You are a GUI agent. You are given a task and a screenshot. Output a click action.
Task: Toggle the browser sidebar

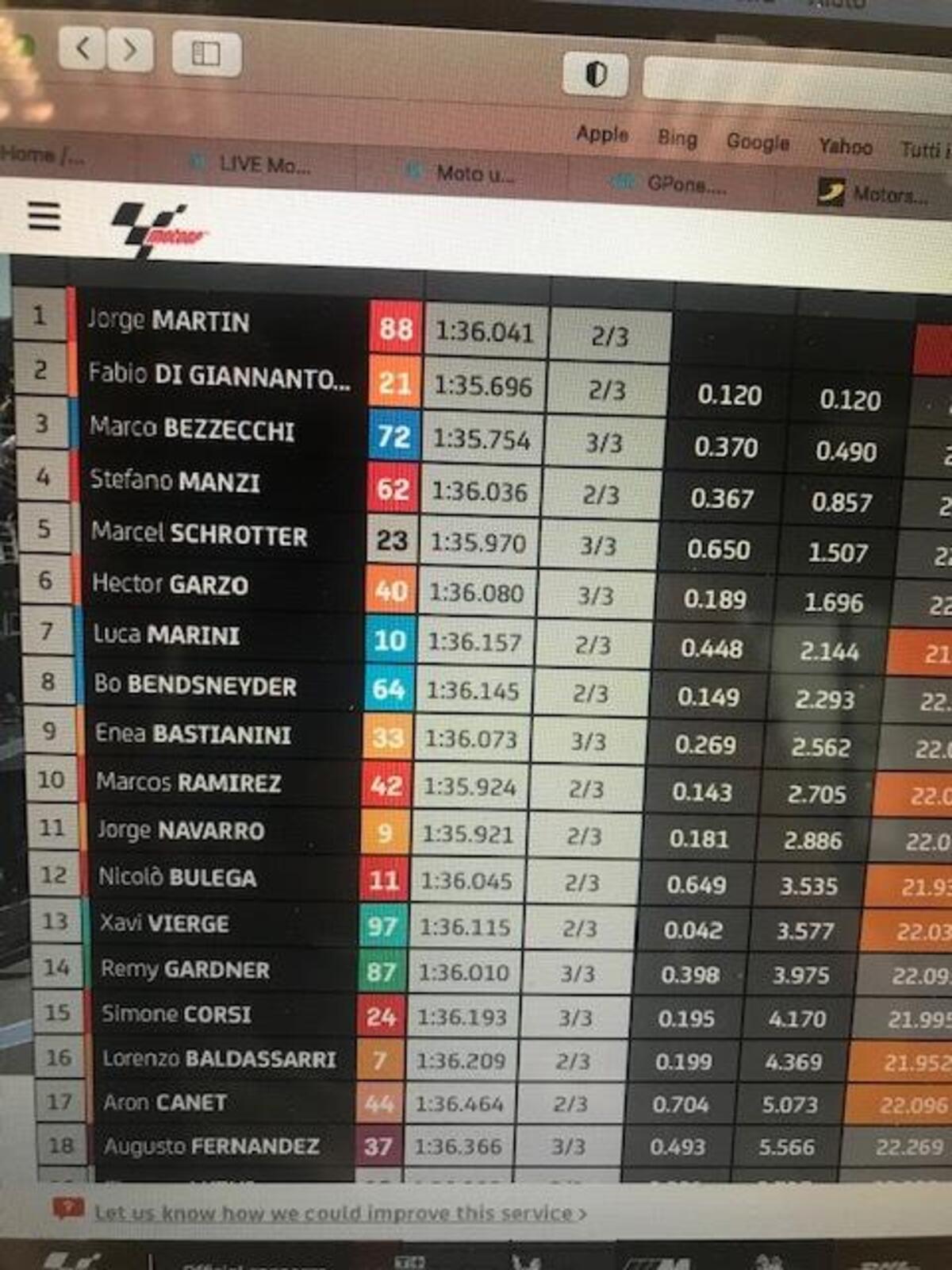[206, 54]
